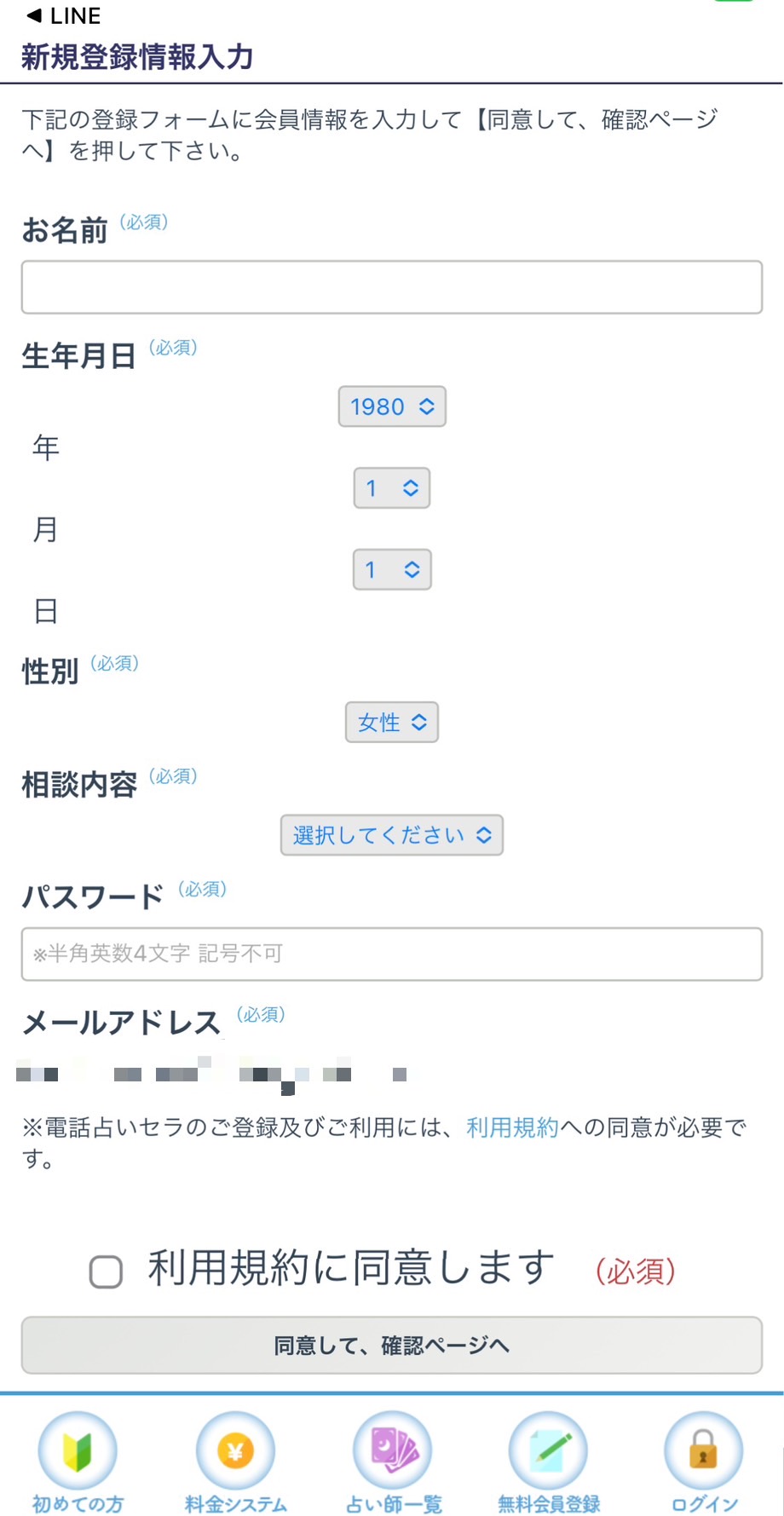The width and height of the screenshot is (784, 1516).
Task: Focus the パスワード password field
Action: pos(391,954)
